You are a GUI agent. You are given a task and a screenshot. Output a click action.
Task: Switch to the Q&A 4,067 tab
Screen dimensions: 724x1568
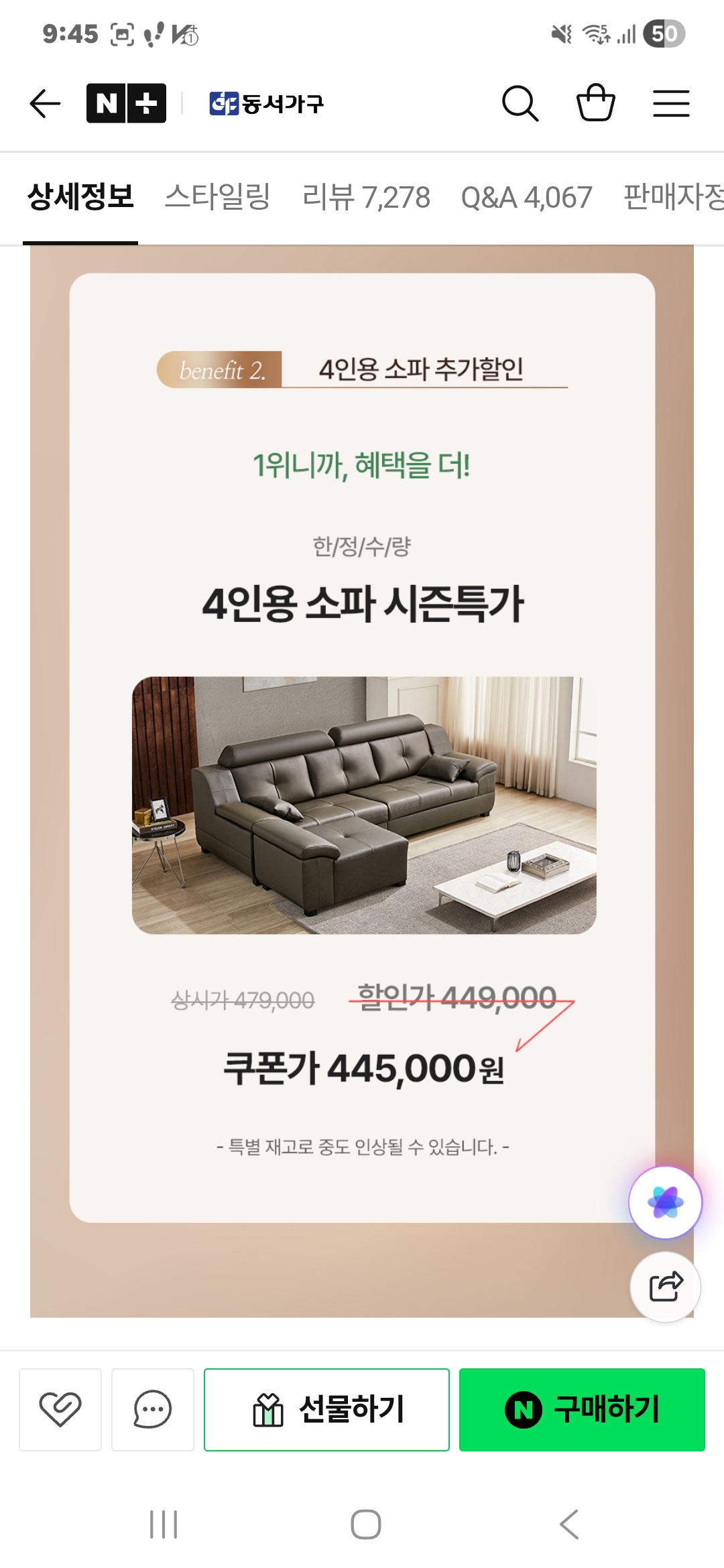click(526, 198)
